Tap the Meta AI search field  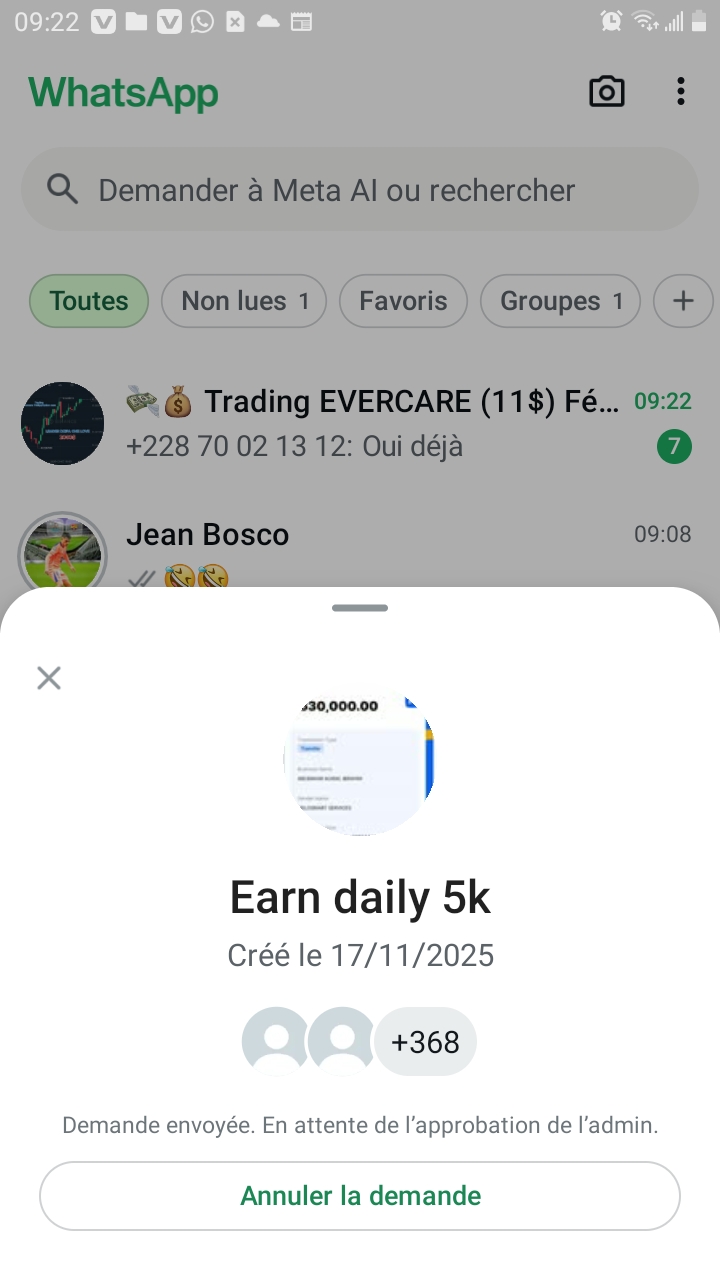click(360, 190)
